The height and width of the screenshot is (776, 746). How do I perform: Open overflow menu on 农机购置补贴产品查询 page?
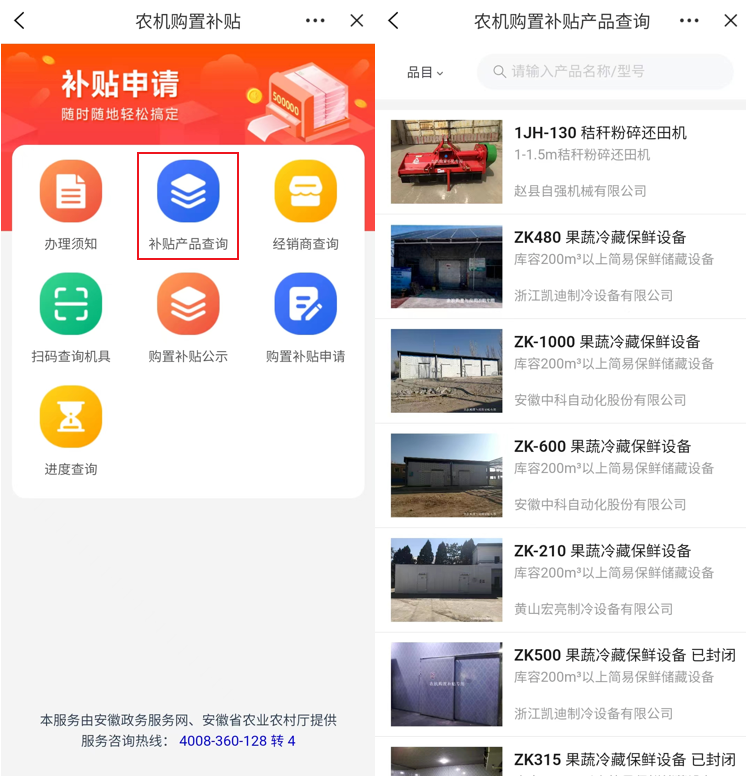click(x=689, y=21)
